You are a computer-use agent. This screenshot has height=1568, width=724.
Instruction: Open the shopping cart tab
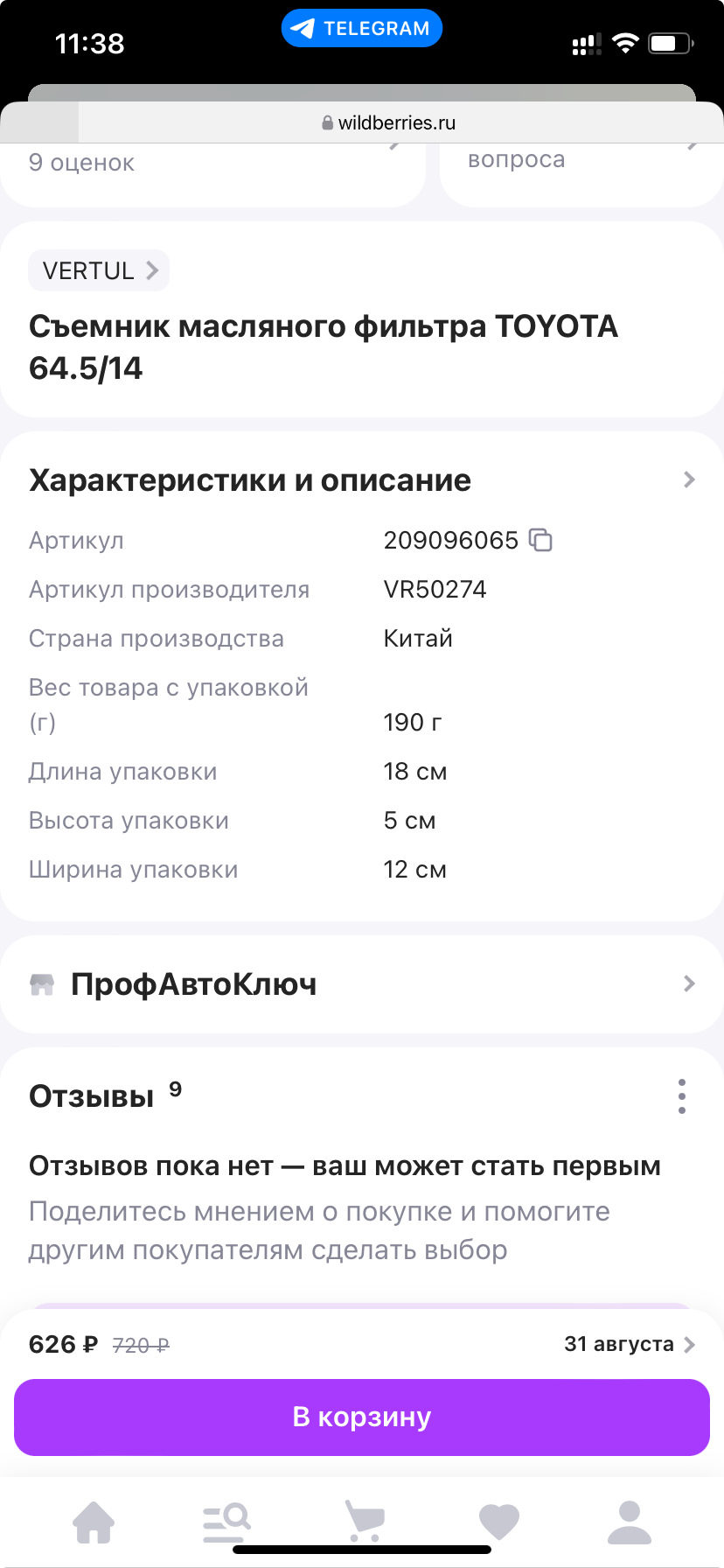pyautogui.click(x=365, y=1522)
